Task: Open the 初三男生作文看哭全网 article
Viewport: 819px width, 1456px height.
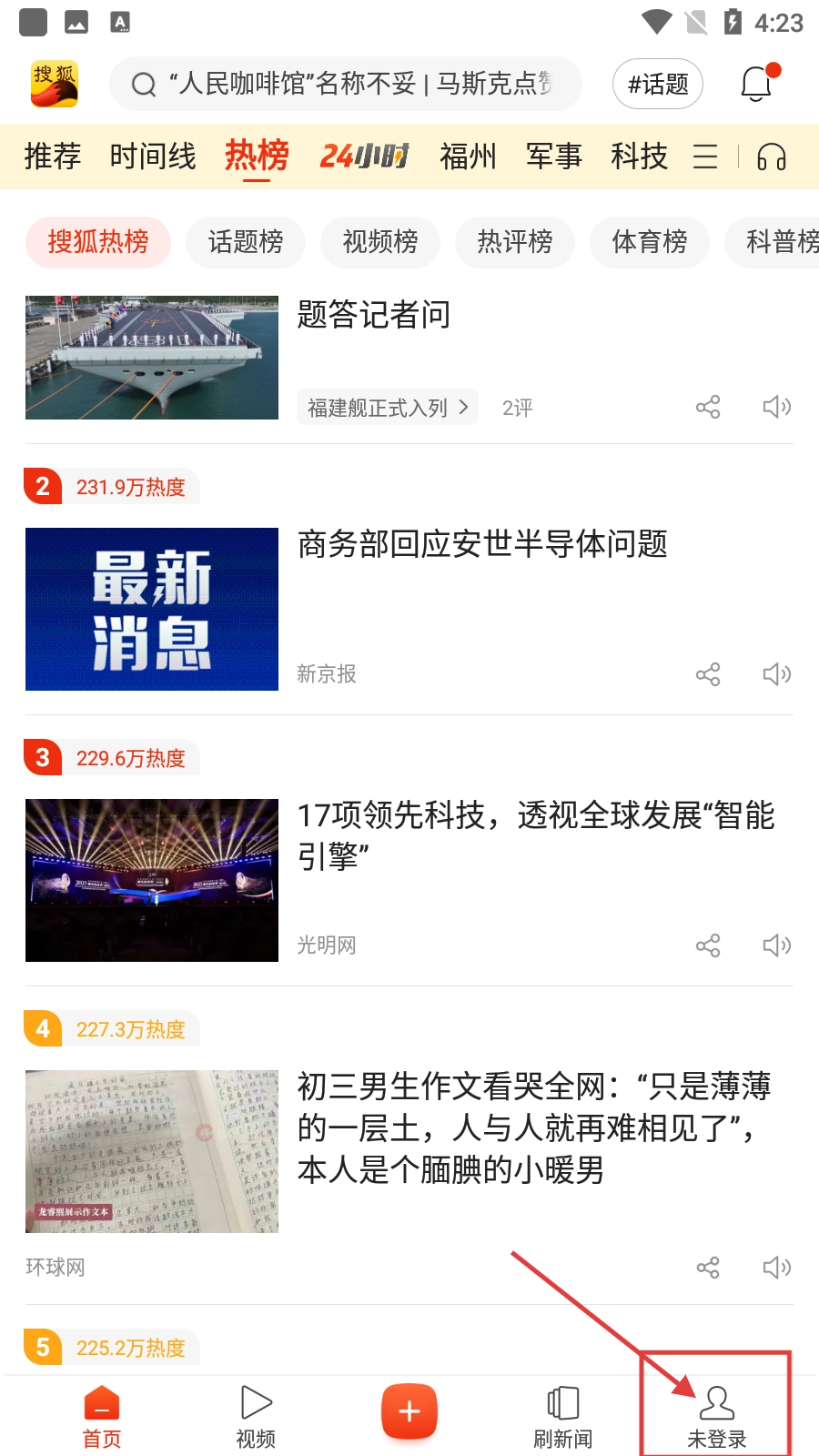Action: click(x=534, y=1127)
